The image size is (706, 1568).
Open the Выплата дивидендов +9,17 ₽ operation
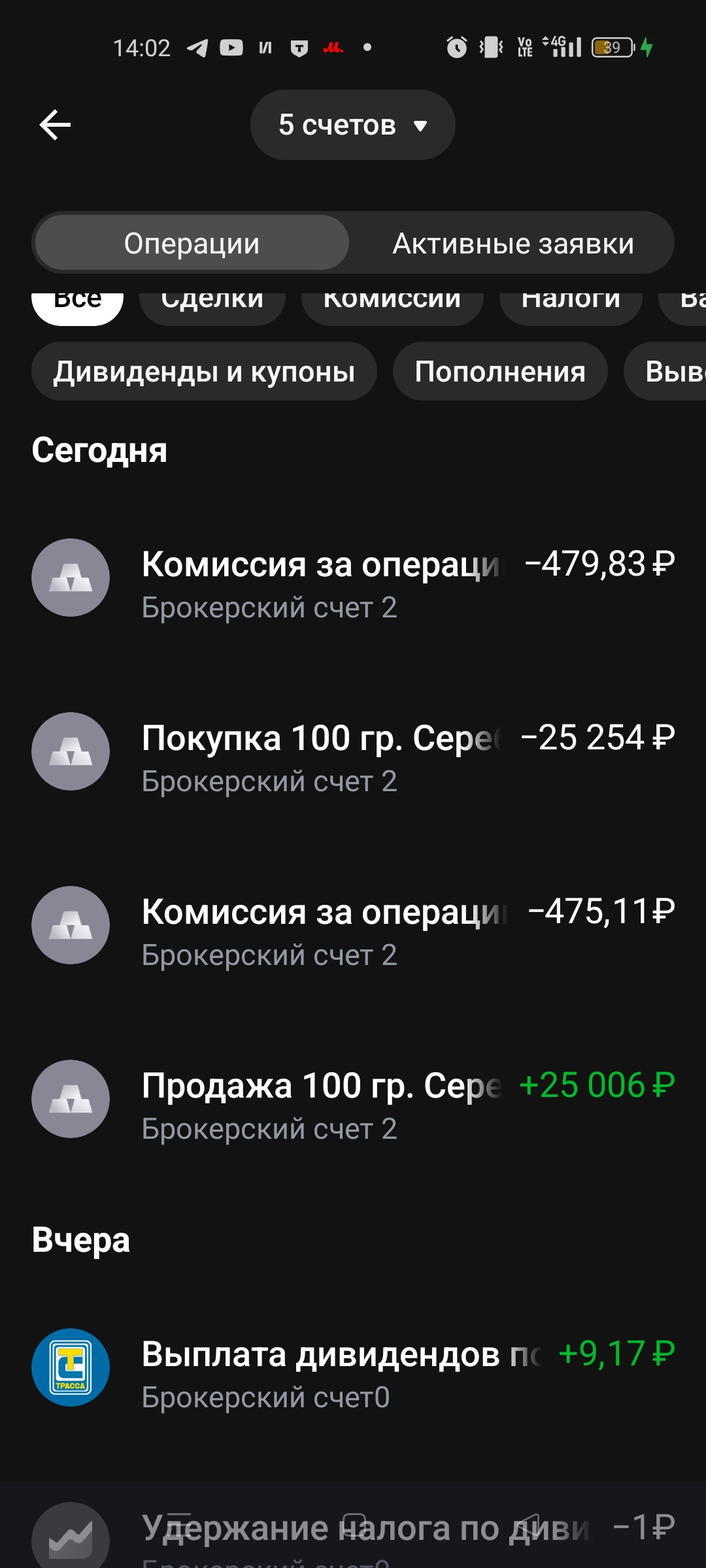353,1368
